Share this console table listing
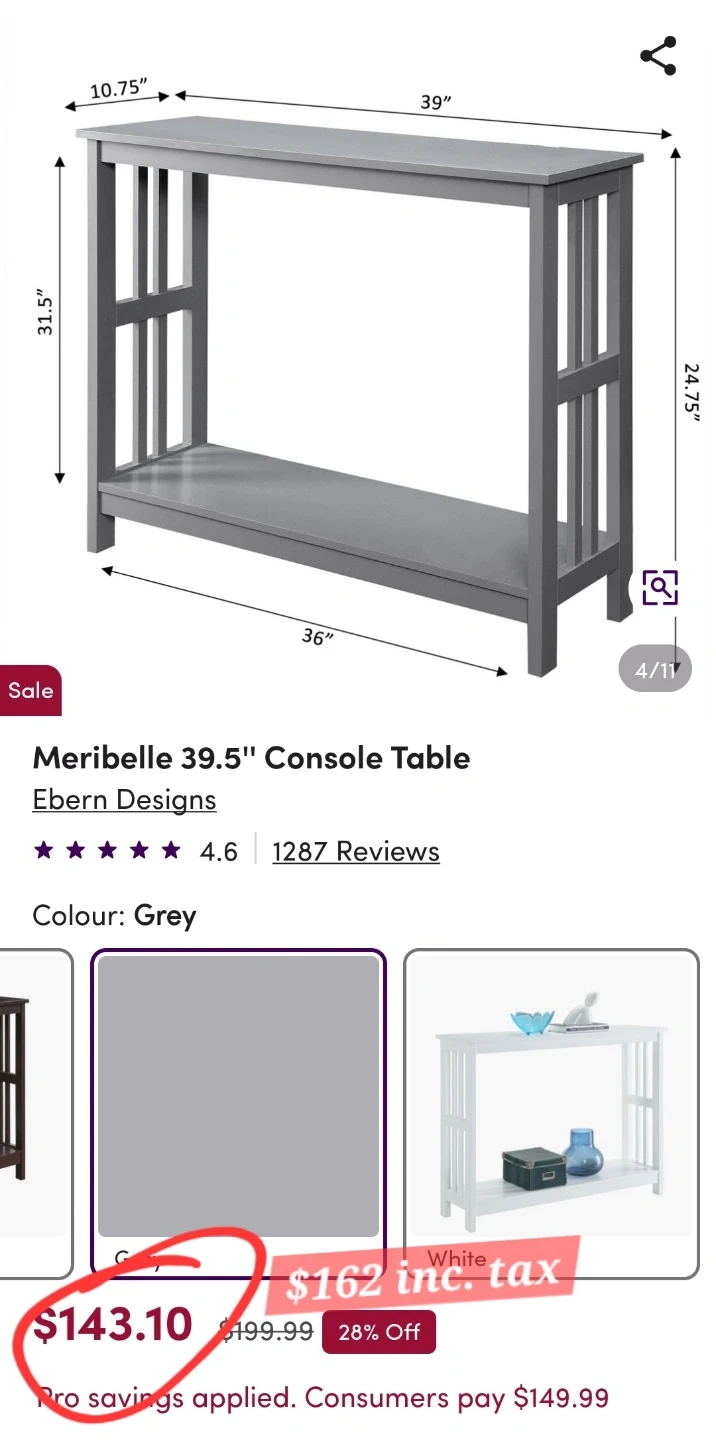This screenshot has width=716, height=1440. pyautogui.click(x=658, y=56)
